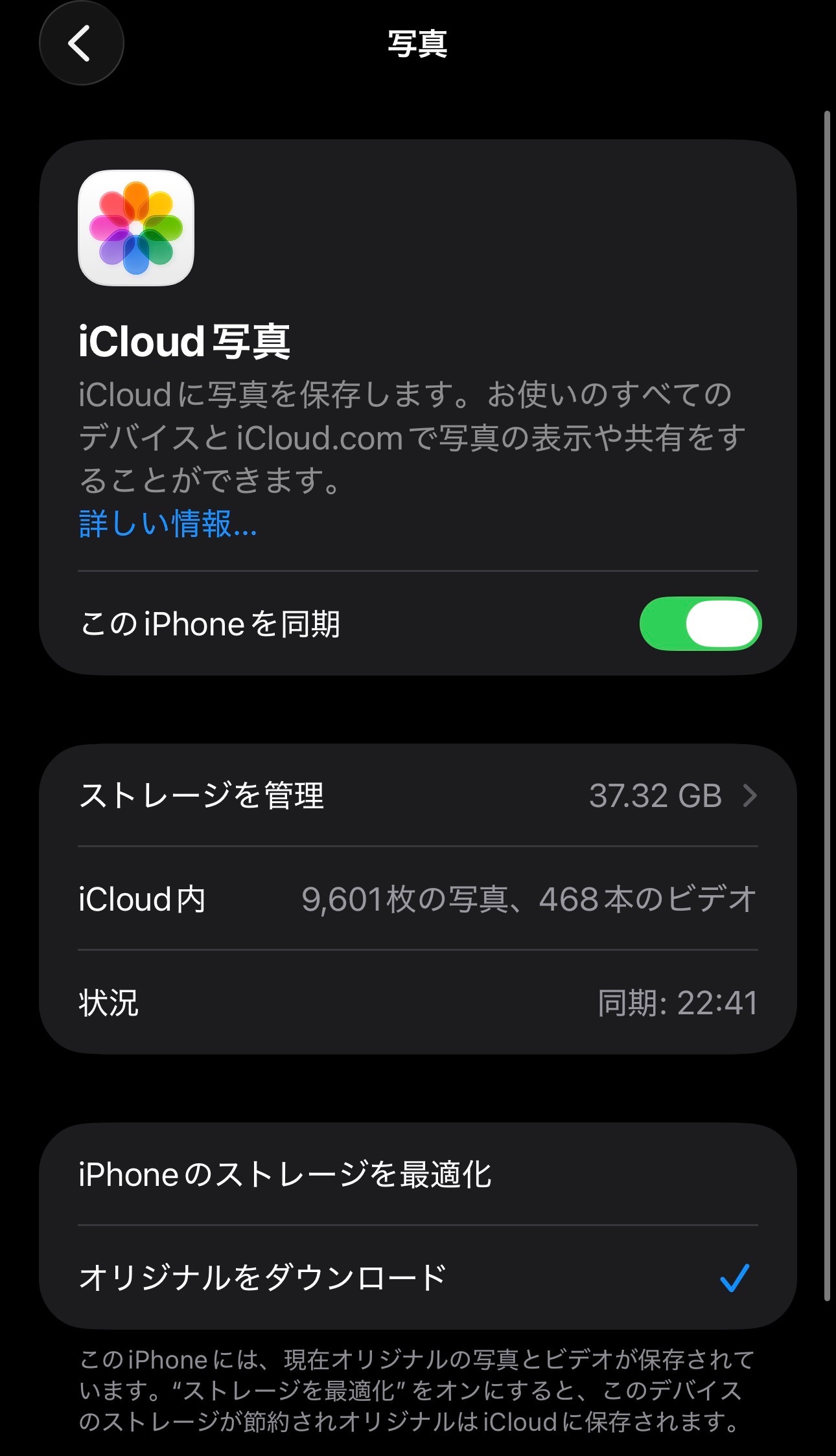The height and width of the screenshot is (1456, 836).
Task: Open the 詳しい情報 link
Action: 168,524
